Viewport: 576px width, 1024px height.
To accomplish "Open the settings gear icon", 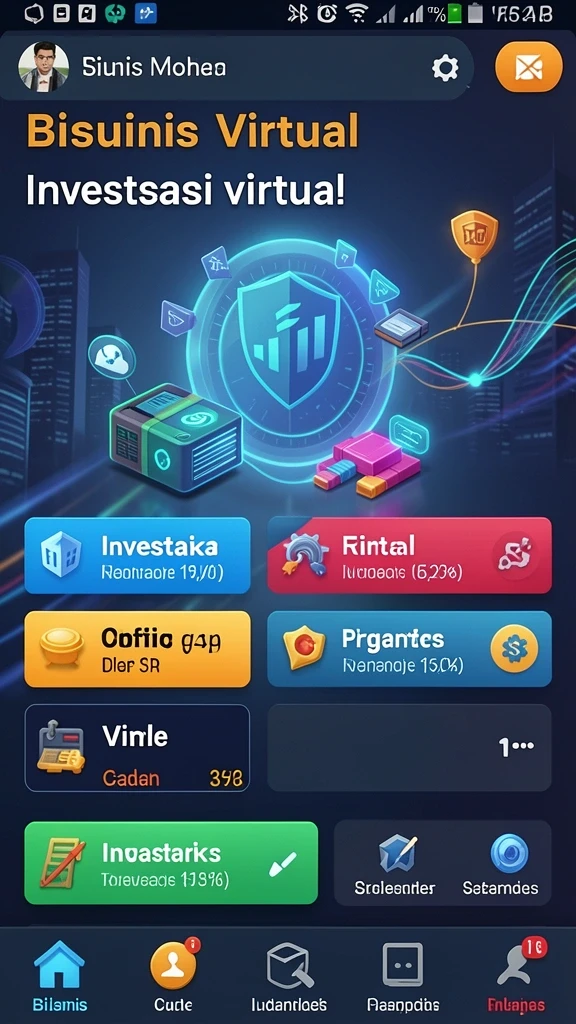I will pyautogui.click(x=445, y=67).
